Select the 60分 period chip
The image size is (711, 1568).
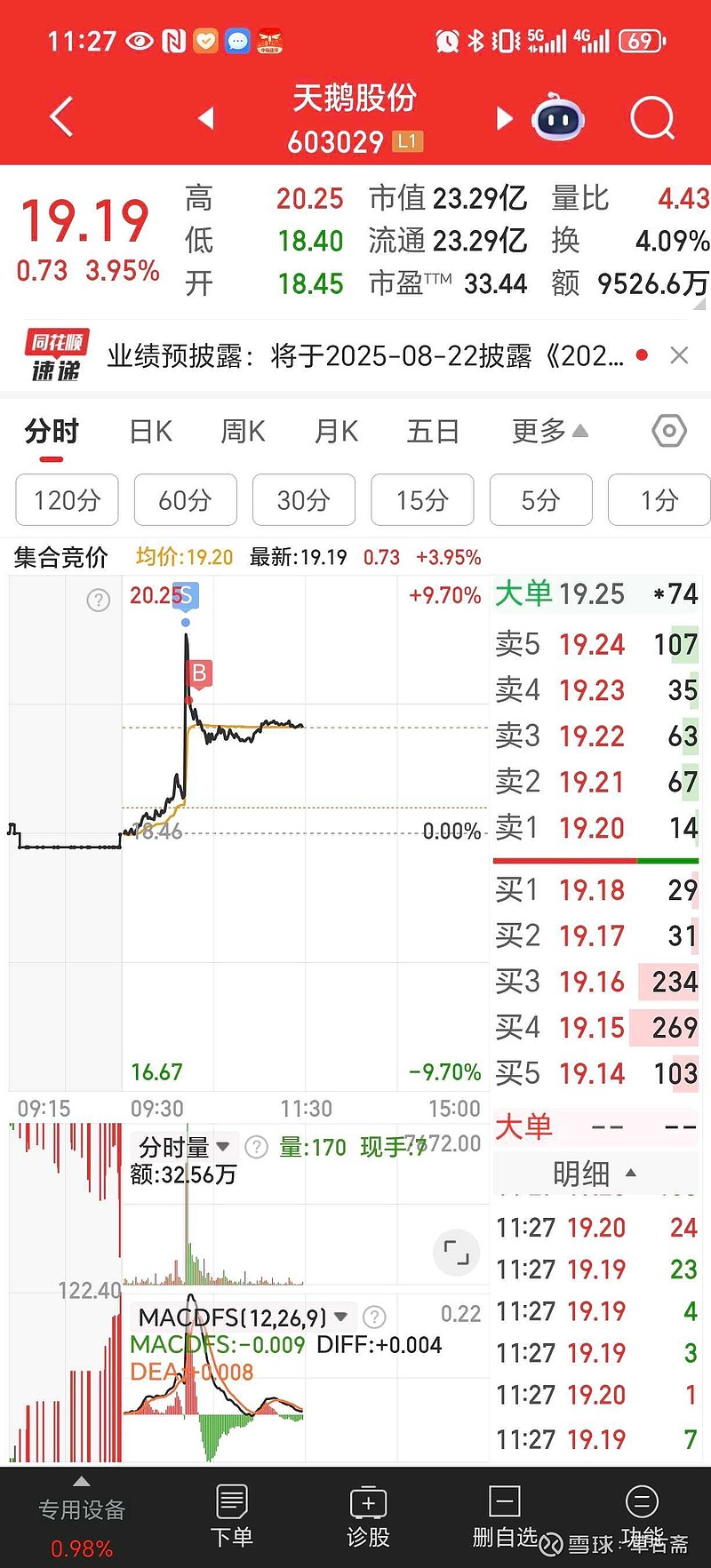pyautogui.click(x=185, y=500)
